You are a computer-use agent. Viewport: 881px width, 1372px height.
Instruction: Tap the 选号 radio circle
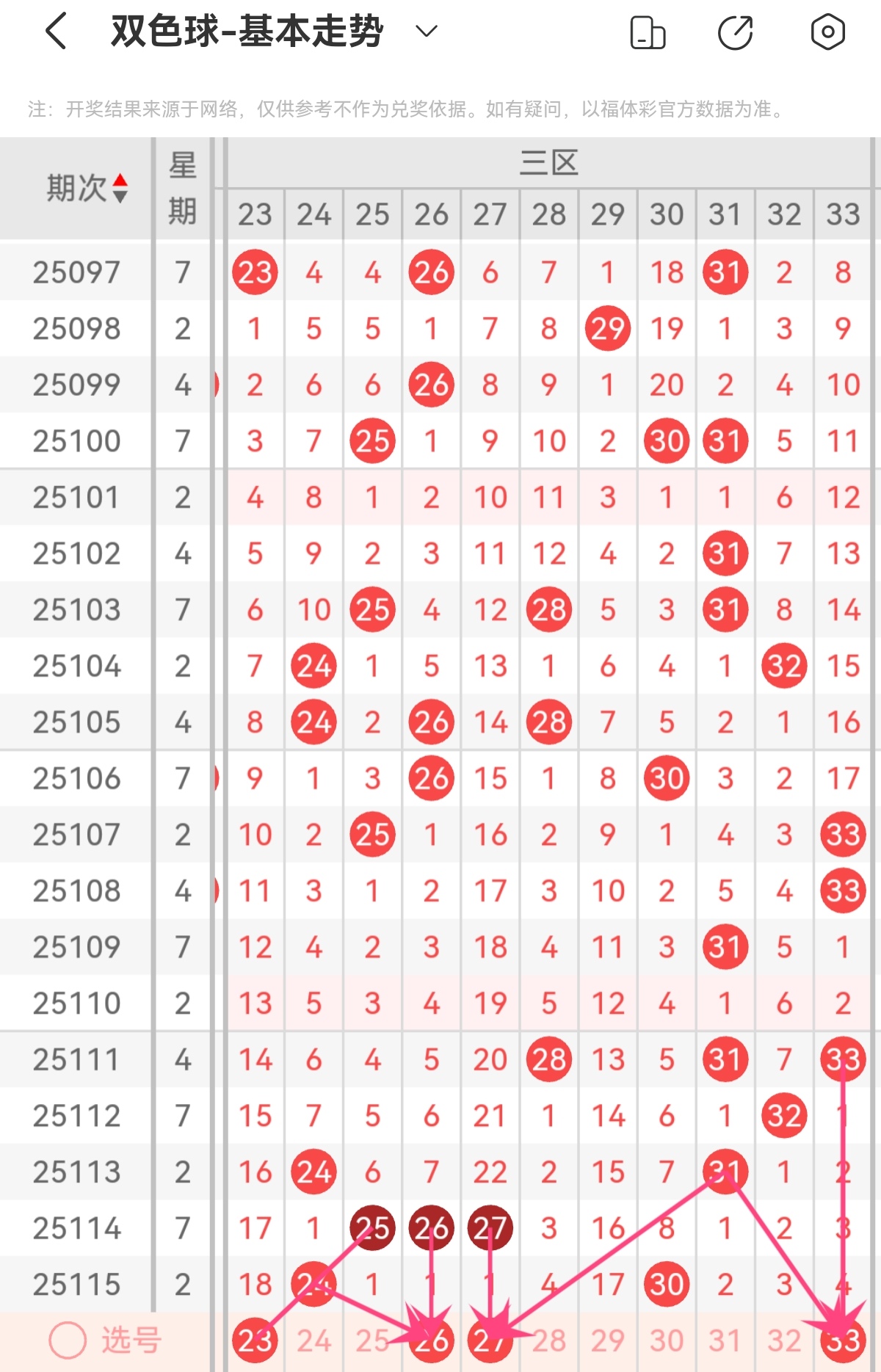point(68,1341)
